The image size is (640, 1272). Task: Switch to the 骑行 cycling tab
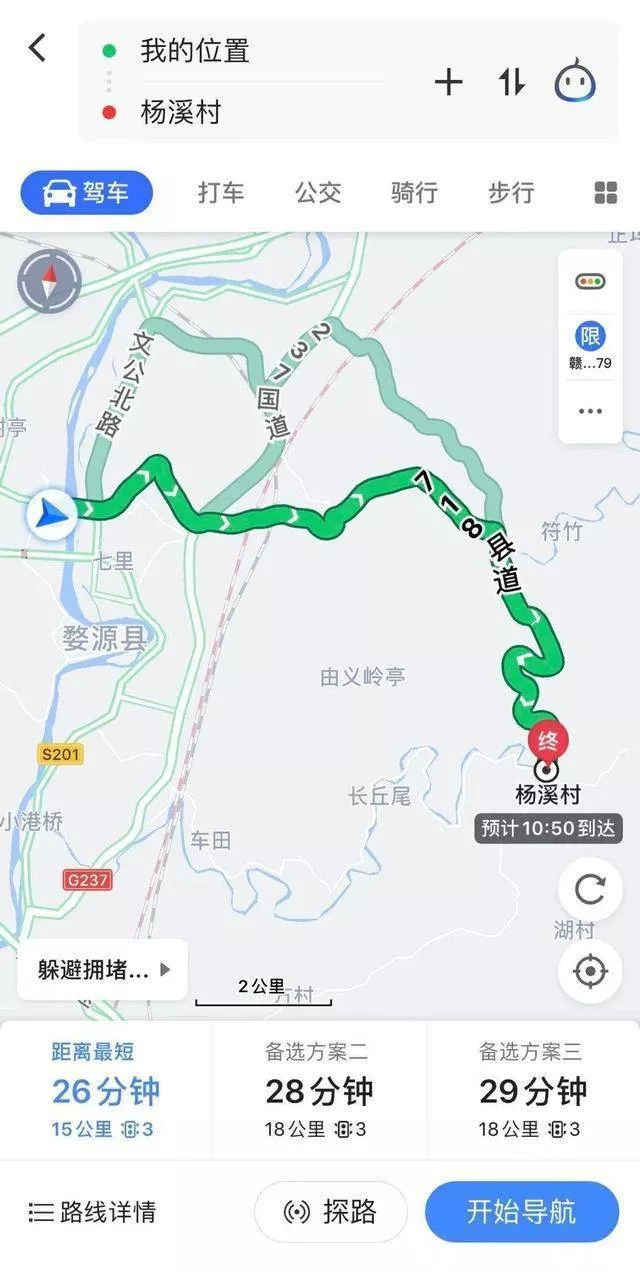point(414,193)
